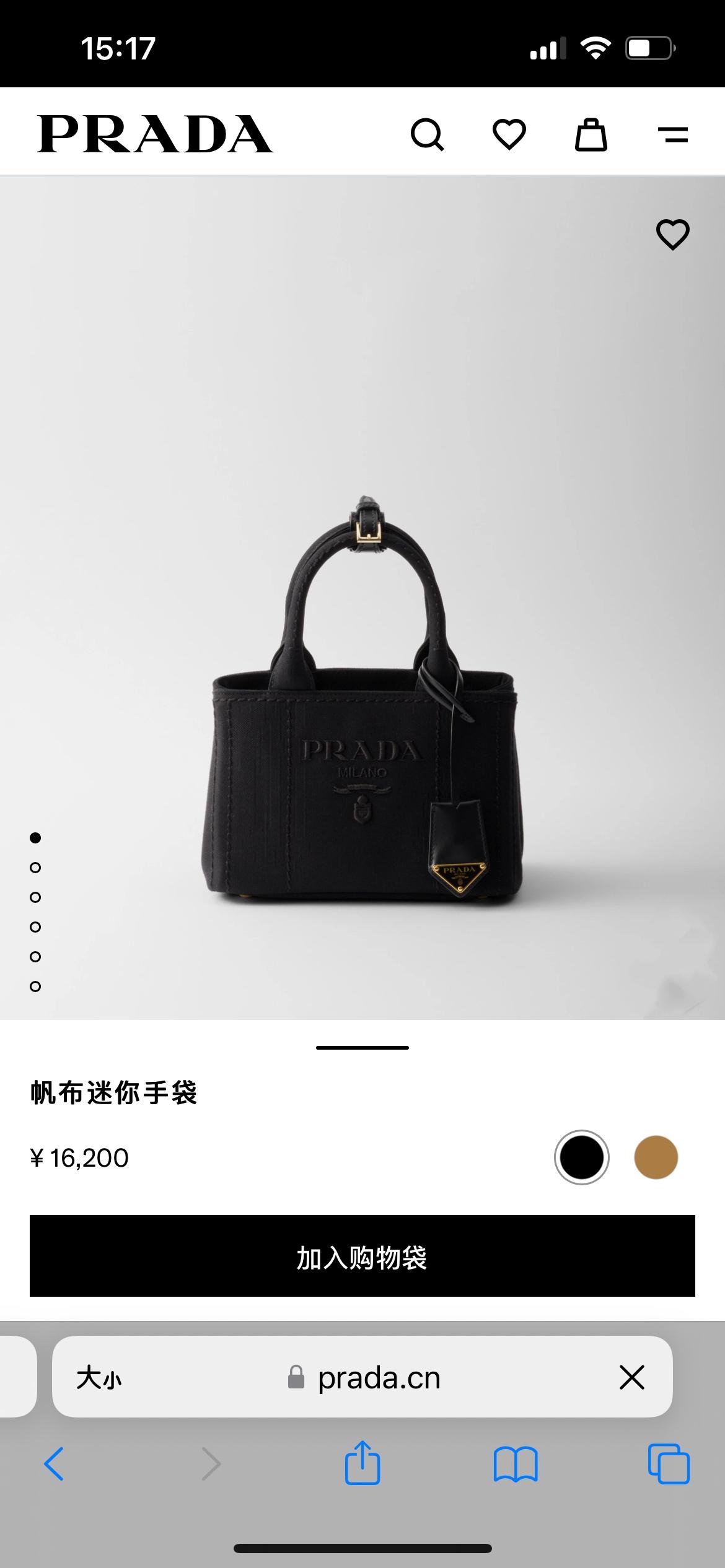Screen dimensions: 725x1568
Task: Open the Prada site search
Action: 427,134
